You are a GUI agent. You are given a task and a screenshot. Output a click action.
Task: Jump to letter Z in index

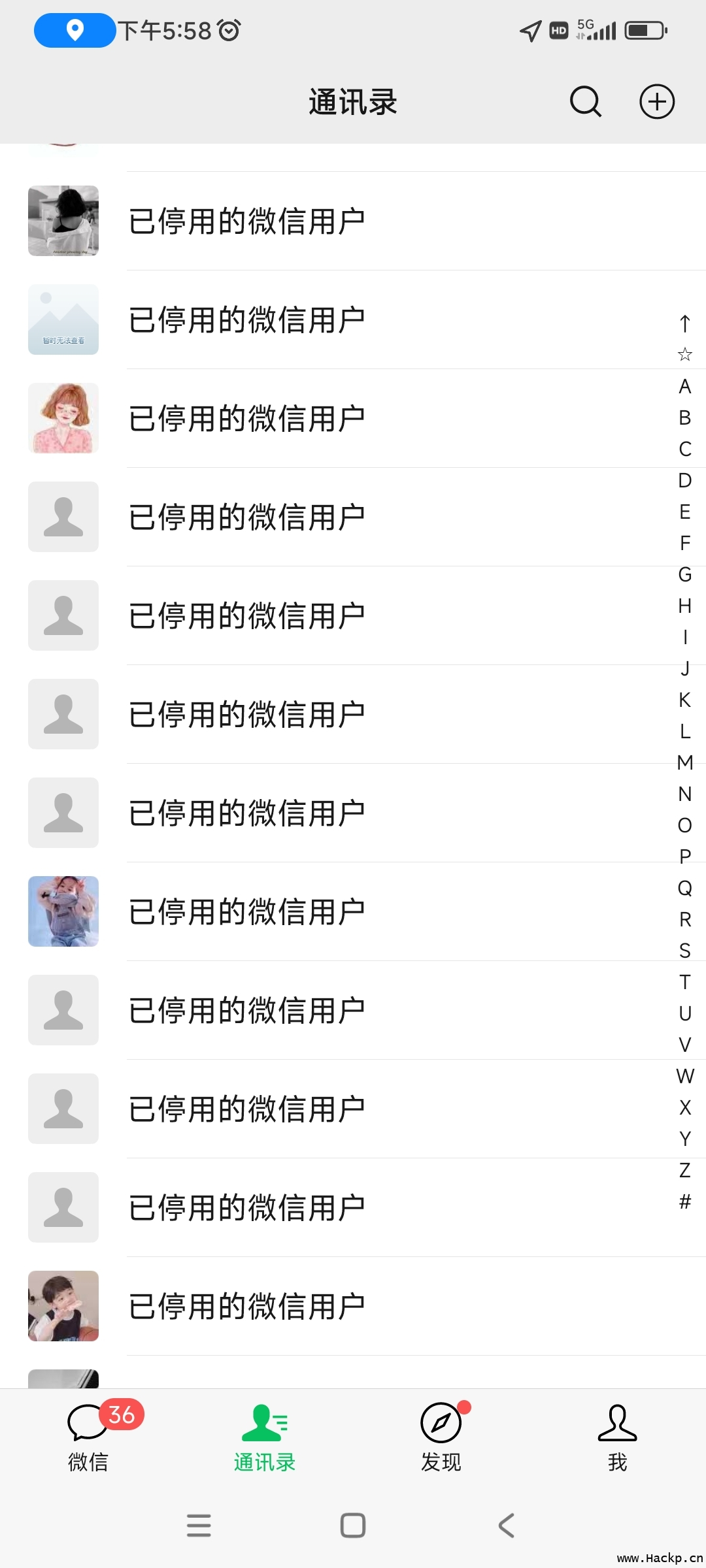(684, 1170)
